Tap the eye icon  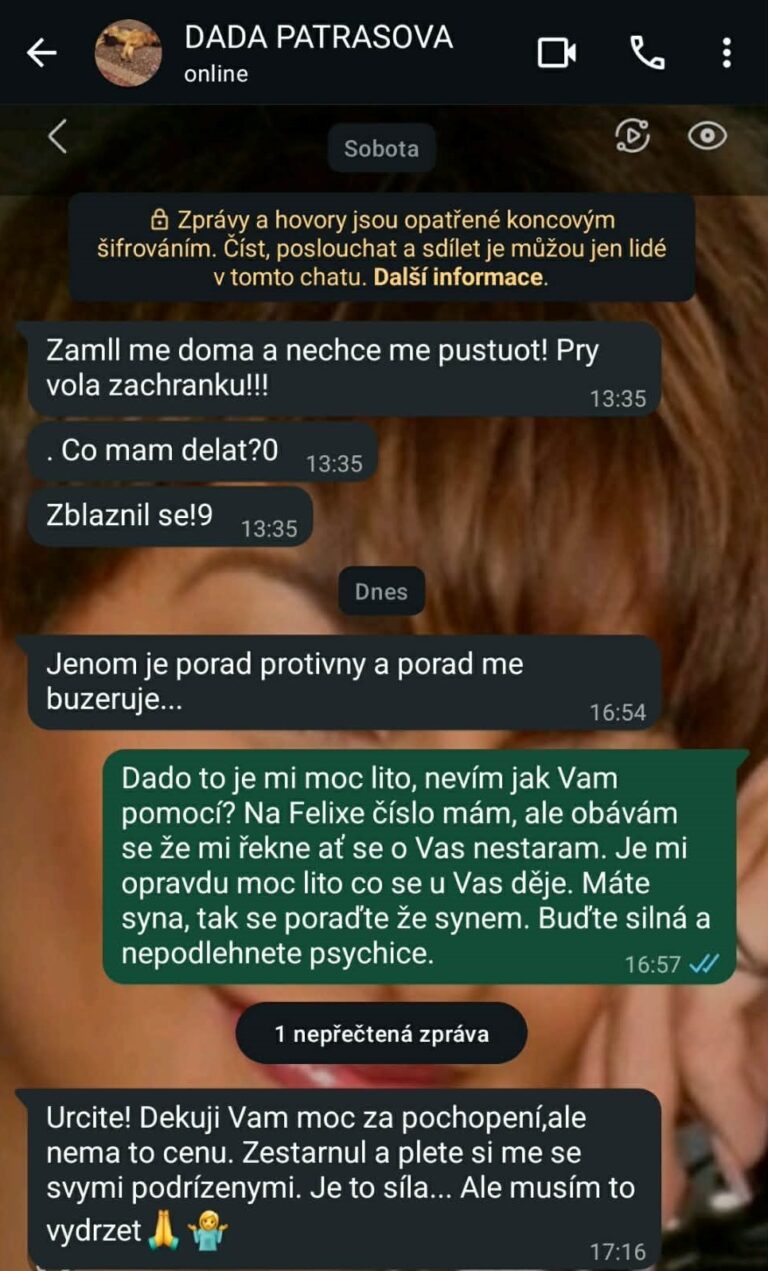click(x=707, y=136)
